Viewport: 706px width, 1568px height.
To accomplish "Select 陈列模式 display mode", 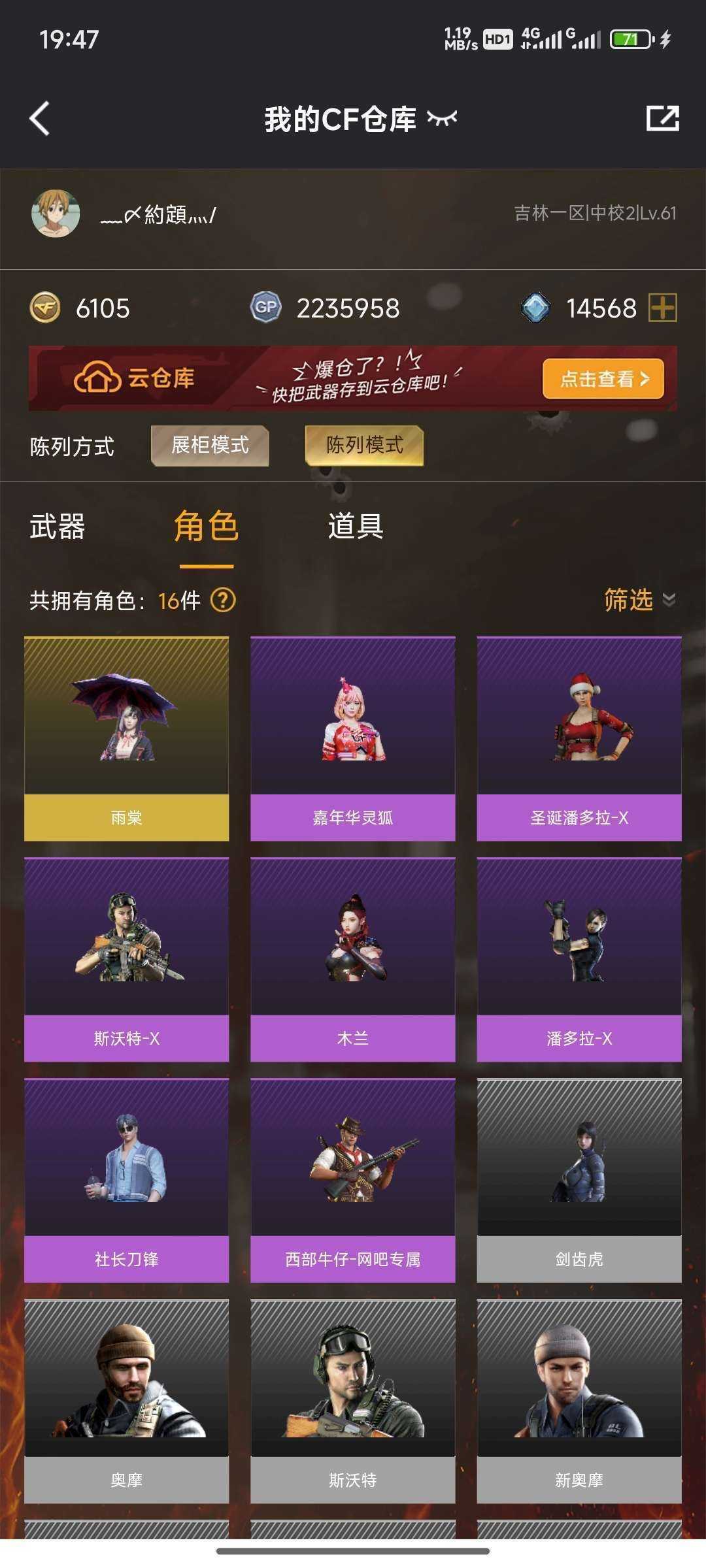I will click(364, 446).
